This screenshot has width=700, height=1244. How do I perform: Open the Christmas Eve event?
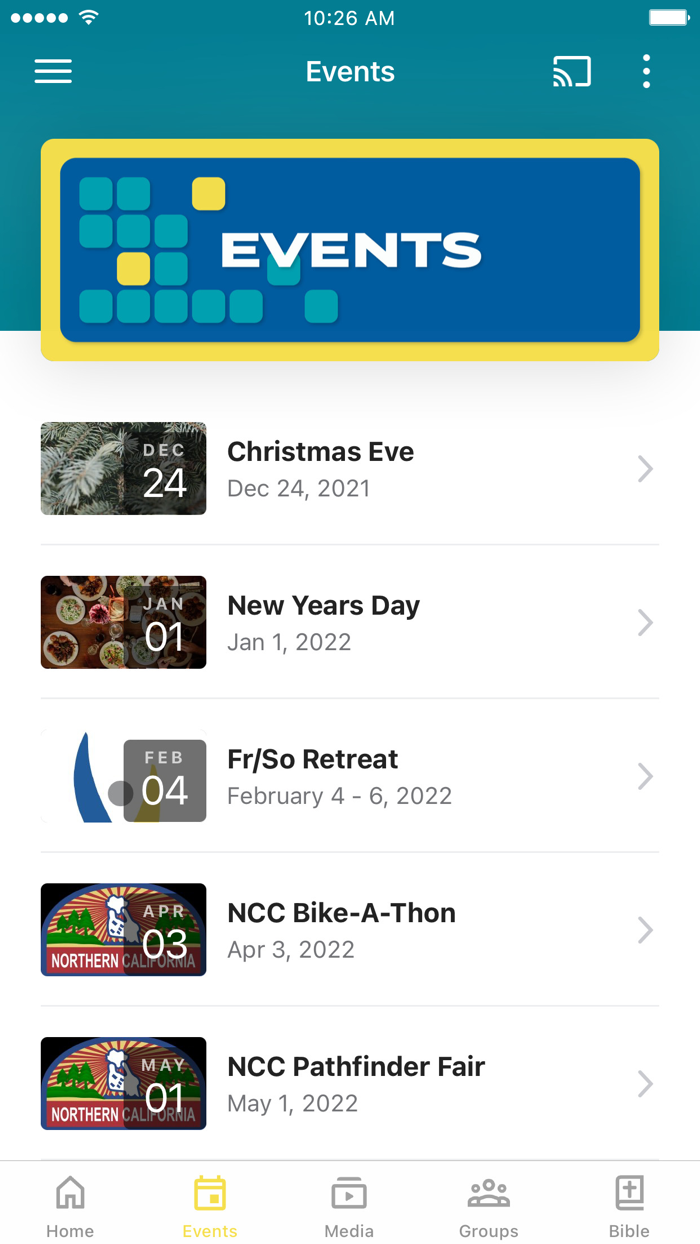click(350, 469)
